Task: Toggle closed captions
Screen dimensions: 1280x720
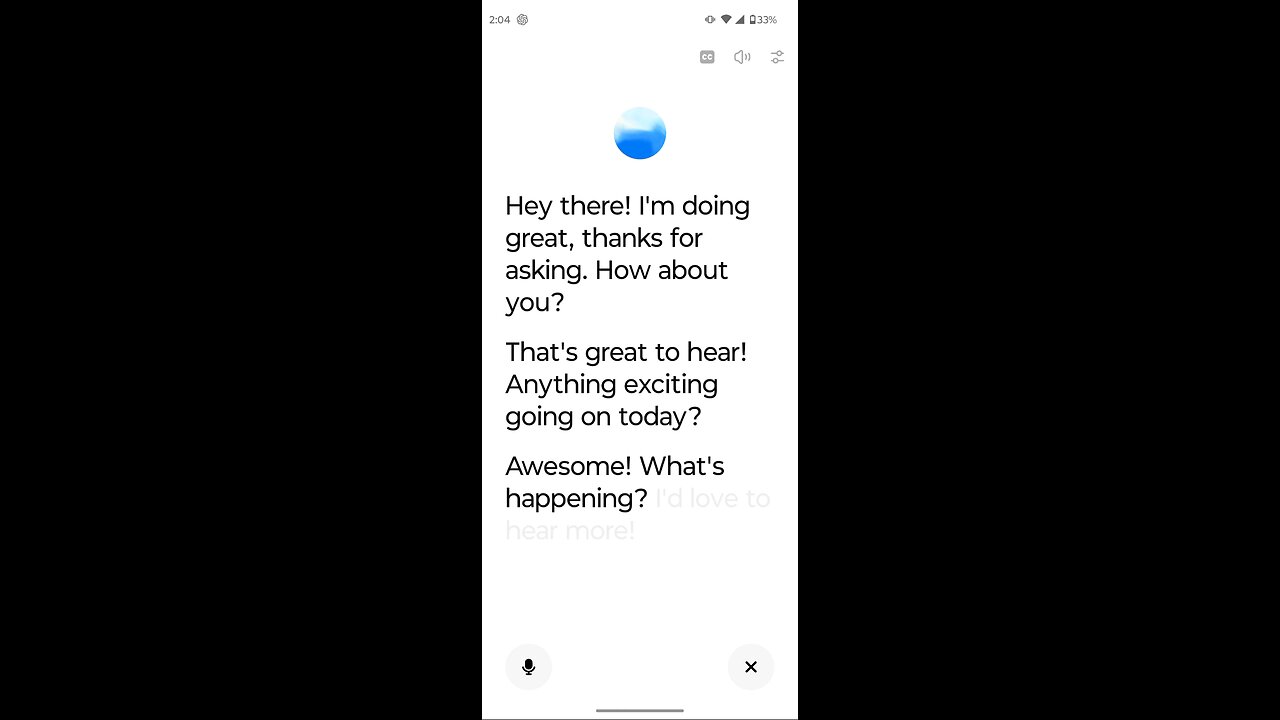Action: pos(707,57)
